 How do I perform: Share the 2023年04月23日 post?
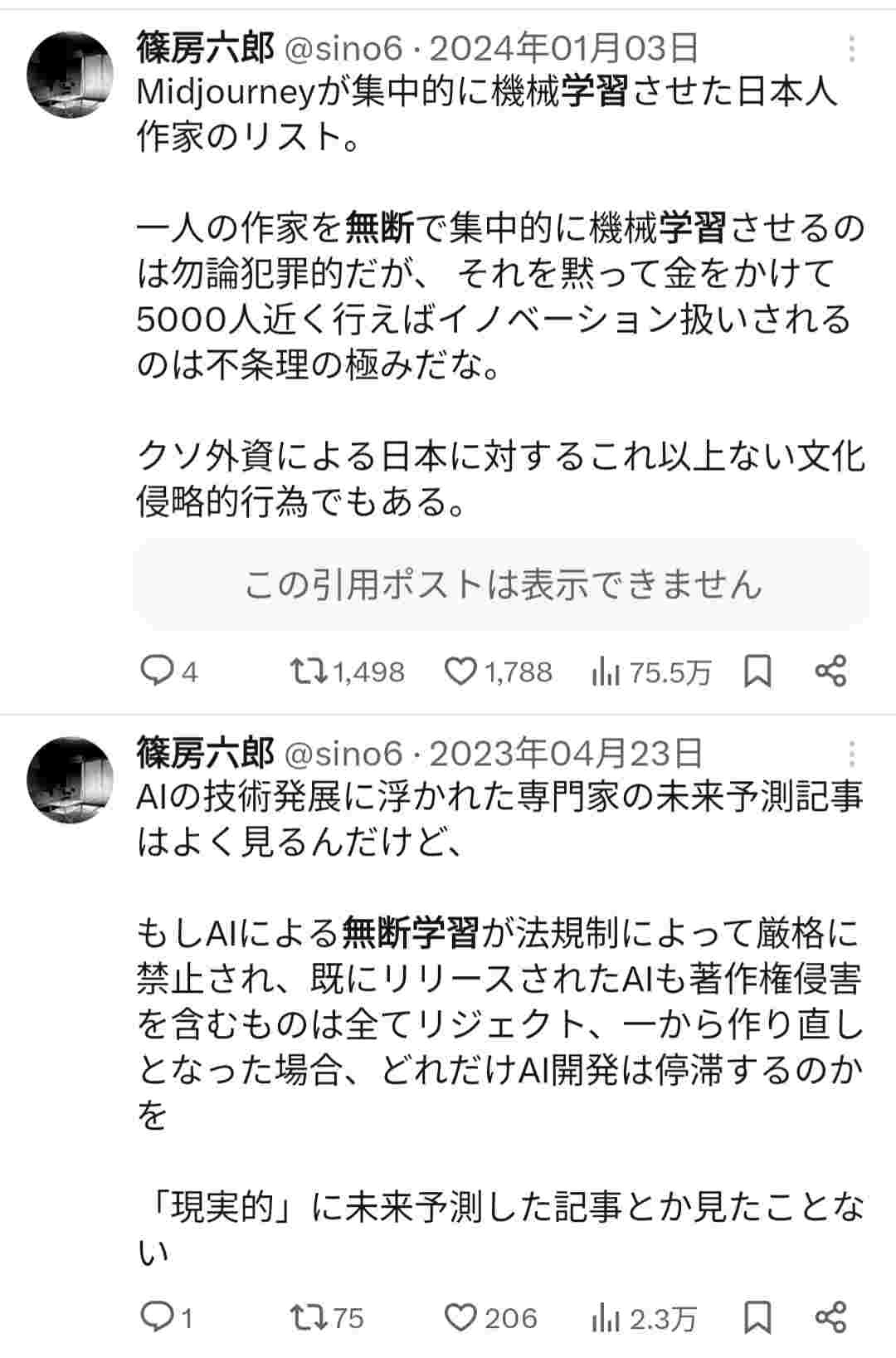(830, 1316)
